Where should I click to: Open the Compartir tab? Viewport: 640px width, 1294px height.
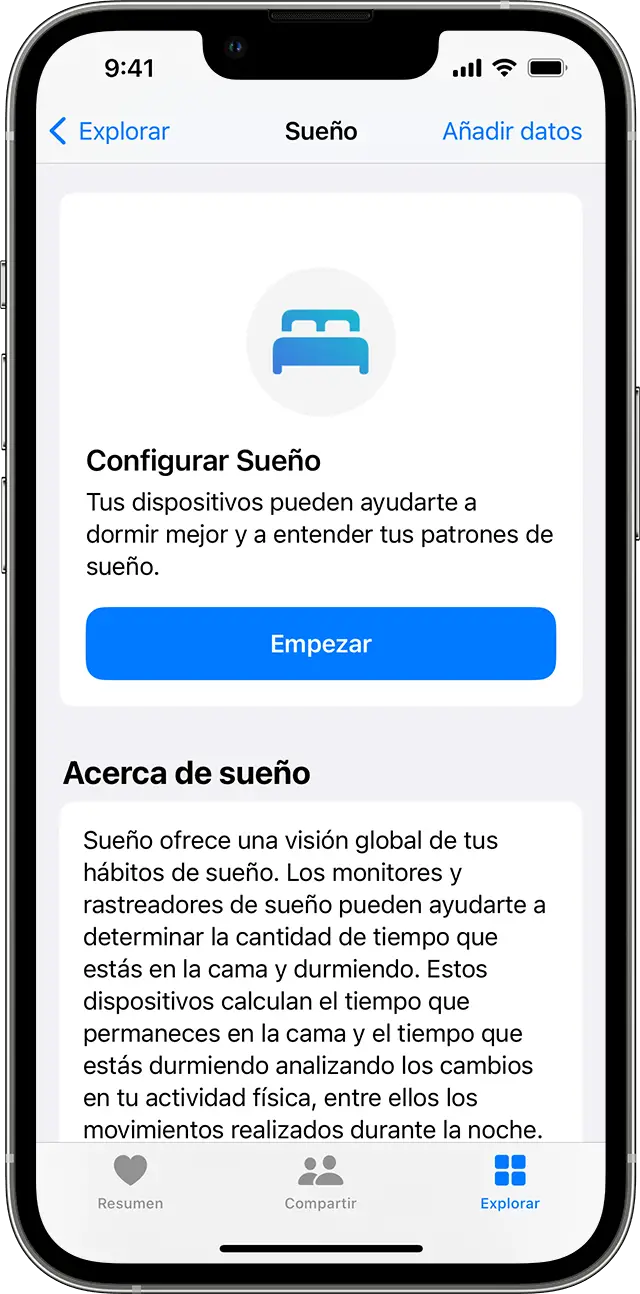tap(320, 1181)
